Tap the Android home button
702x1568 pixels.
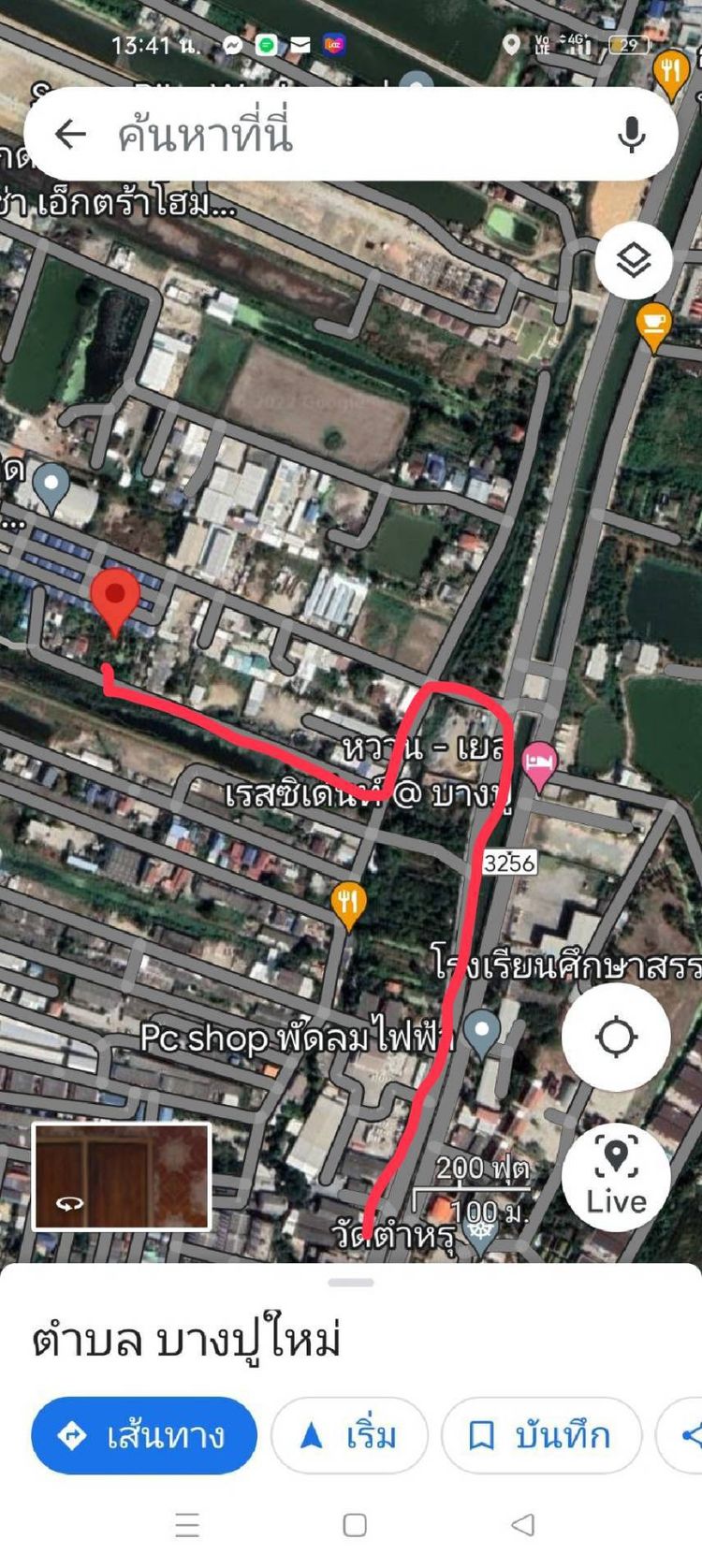pos(355,1524)
